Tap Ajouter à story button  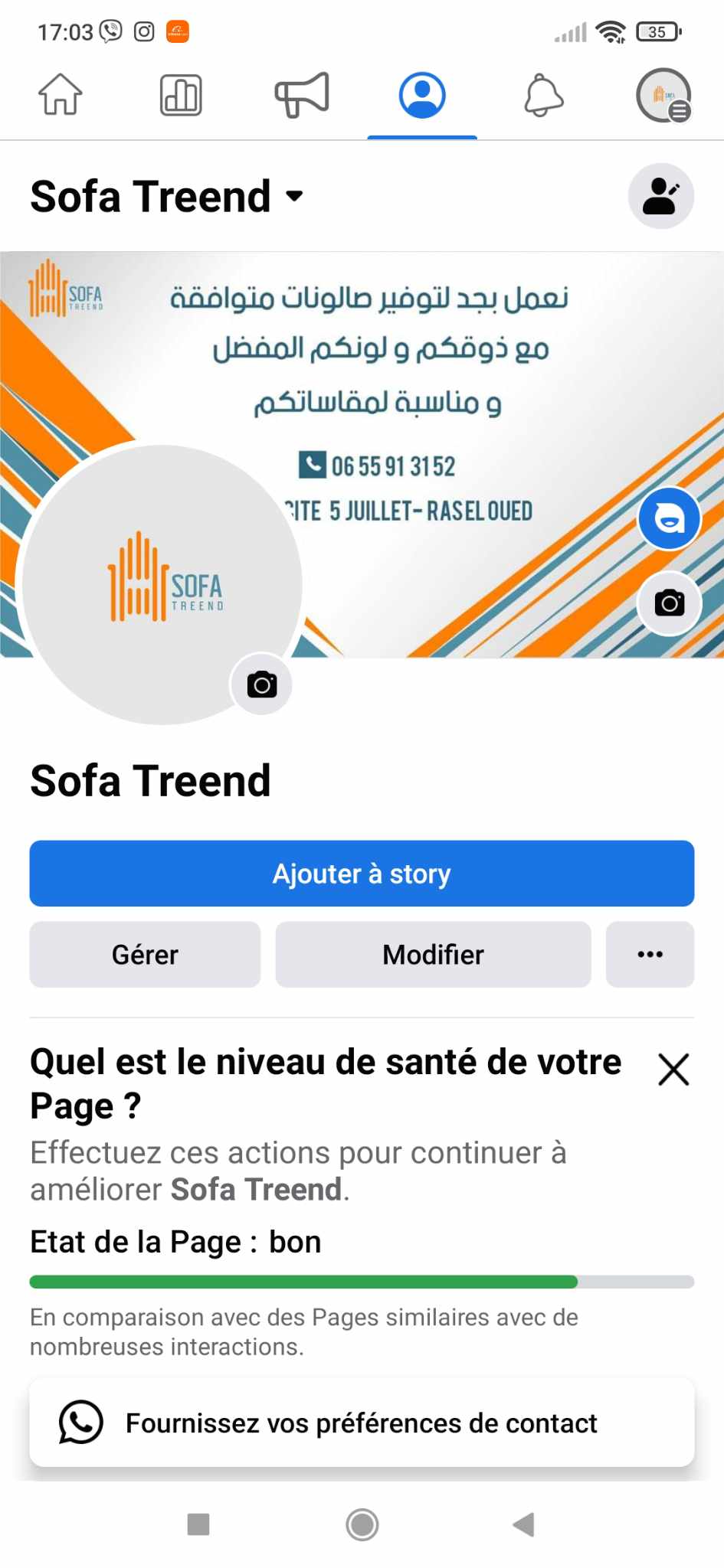(362, 874)
